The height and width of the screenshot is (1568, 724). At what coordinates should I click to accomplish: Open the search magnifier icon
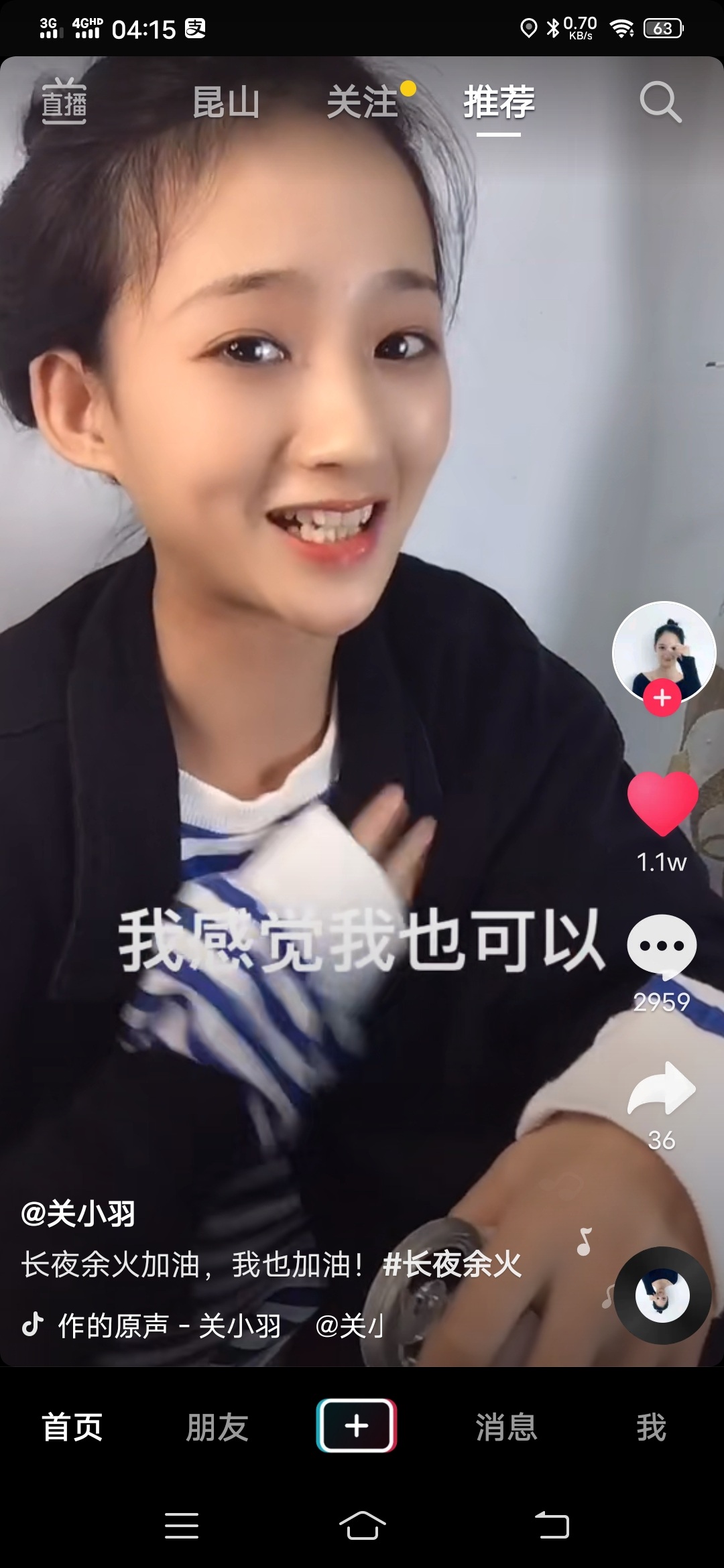coord(660,103)
